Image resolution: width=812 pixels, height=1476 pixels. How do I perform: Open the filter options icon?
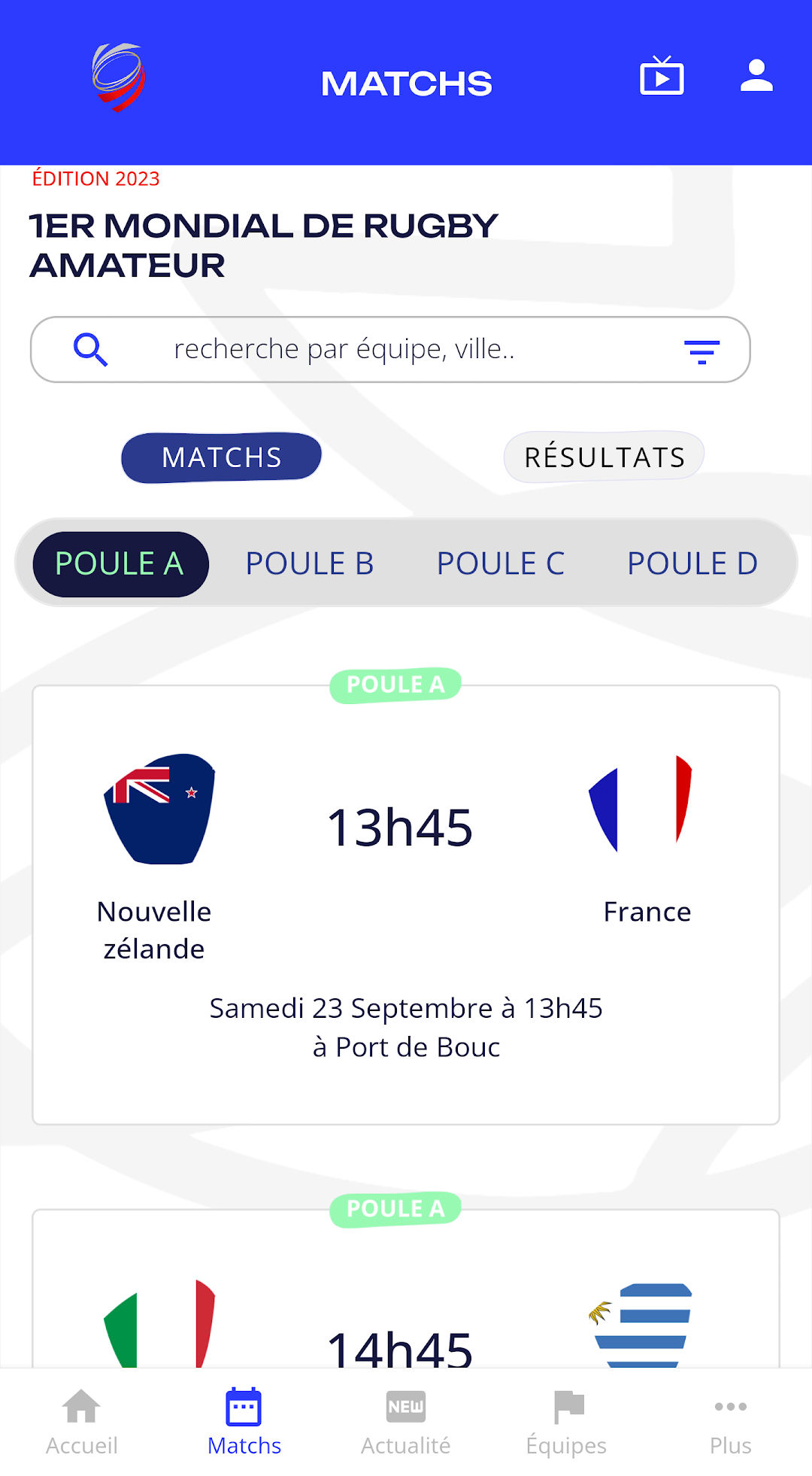(x=701, y=351)
